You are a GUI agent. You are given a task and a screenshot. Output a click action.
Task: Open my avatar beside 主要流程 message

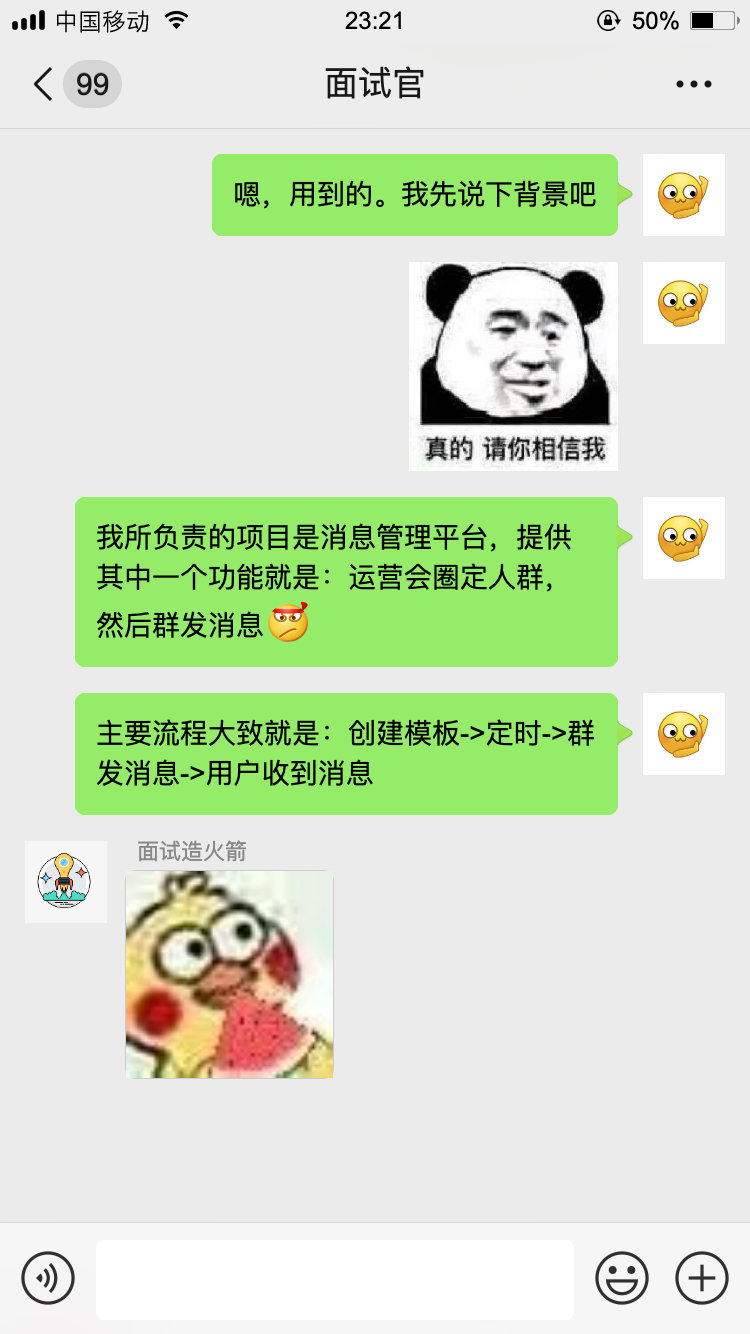[683, 734]
